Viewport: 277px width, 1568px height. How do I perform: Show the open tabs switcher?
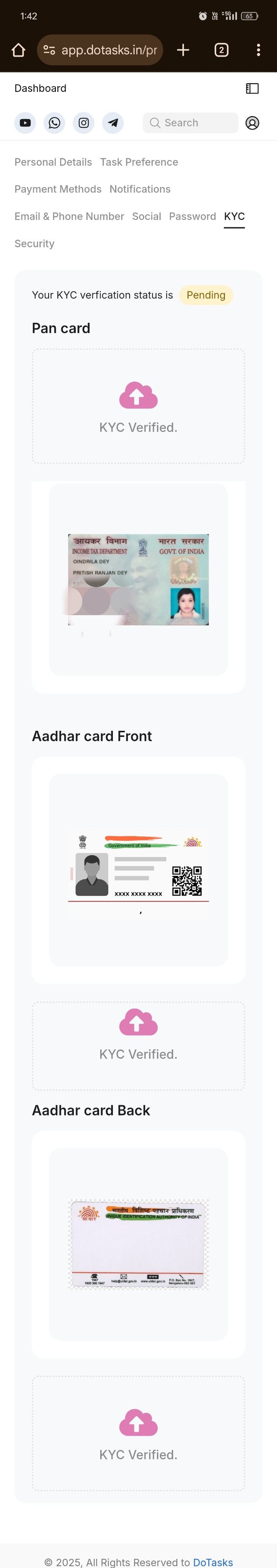[222, 50]
